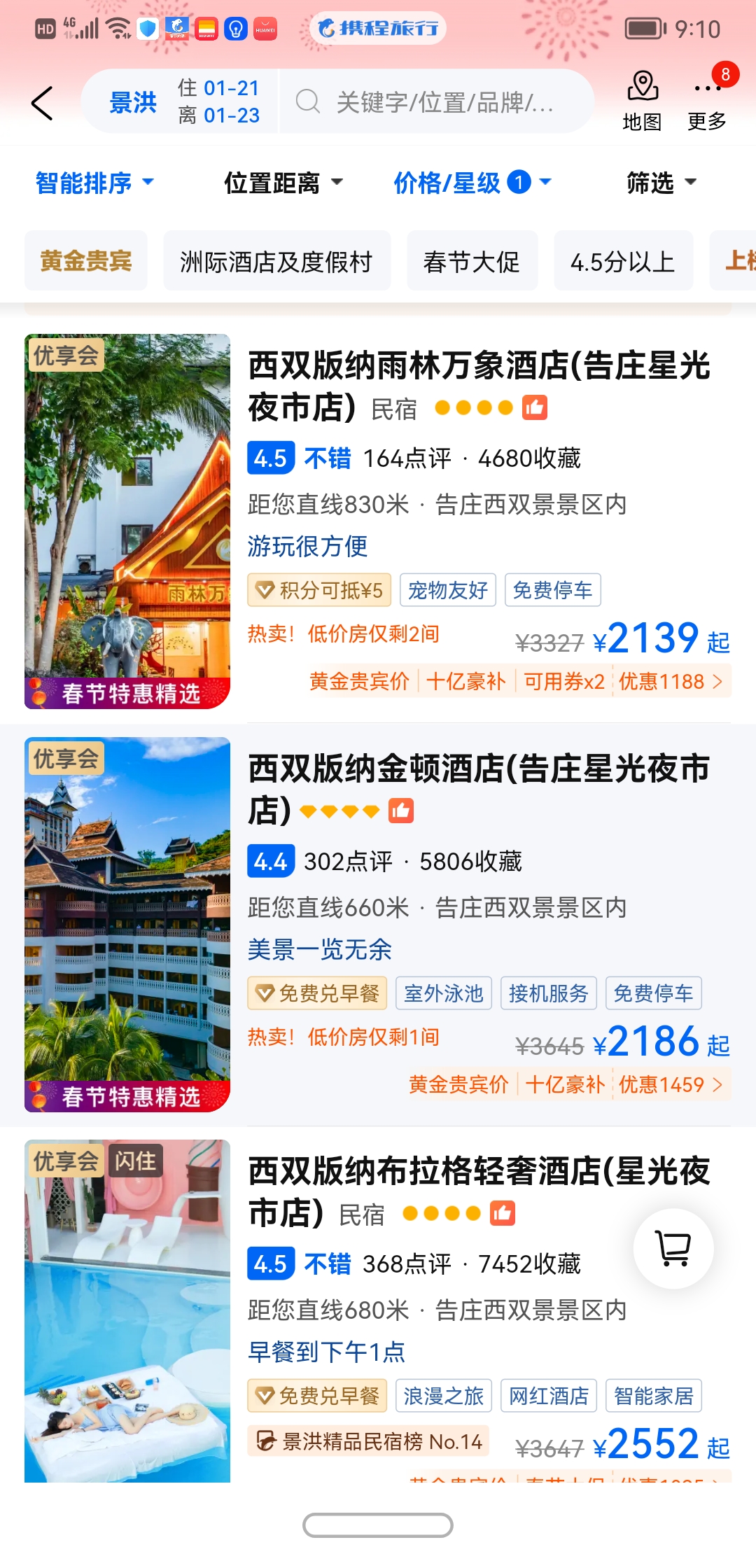
Task: Select the 洲际酒店及度假村 brand chip
Action: click(x=276, y=260)
